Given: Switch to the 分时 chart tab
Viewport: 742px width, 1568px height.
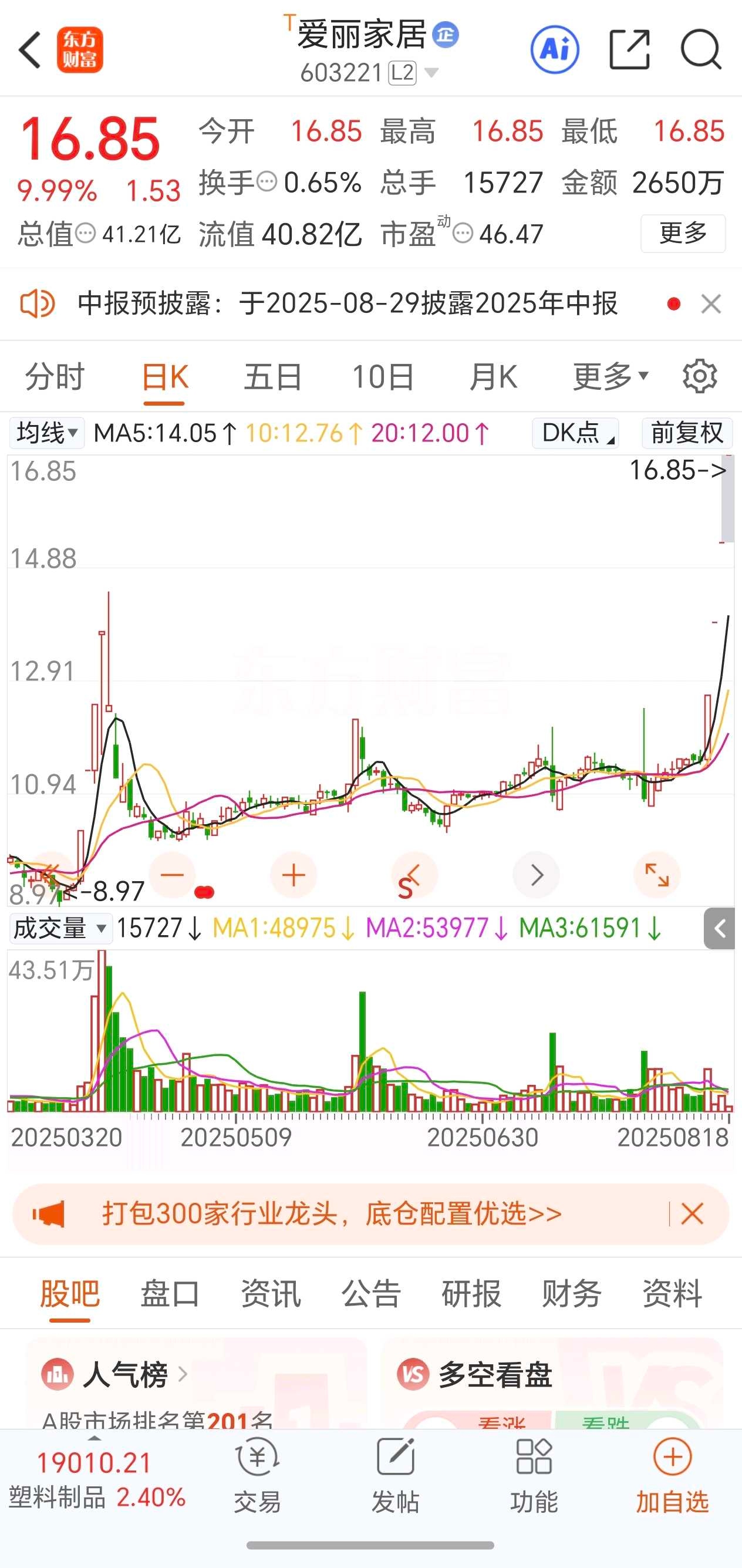Looking at the screenshot, I should point(55,377).
